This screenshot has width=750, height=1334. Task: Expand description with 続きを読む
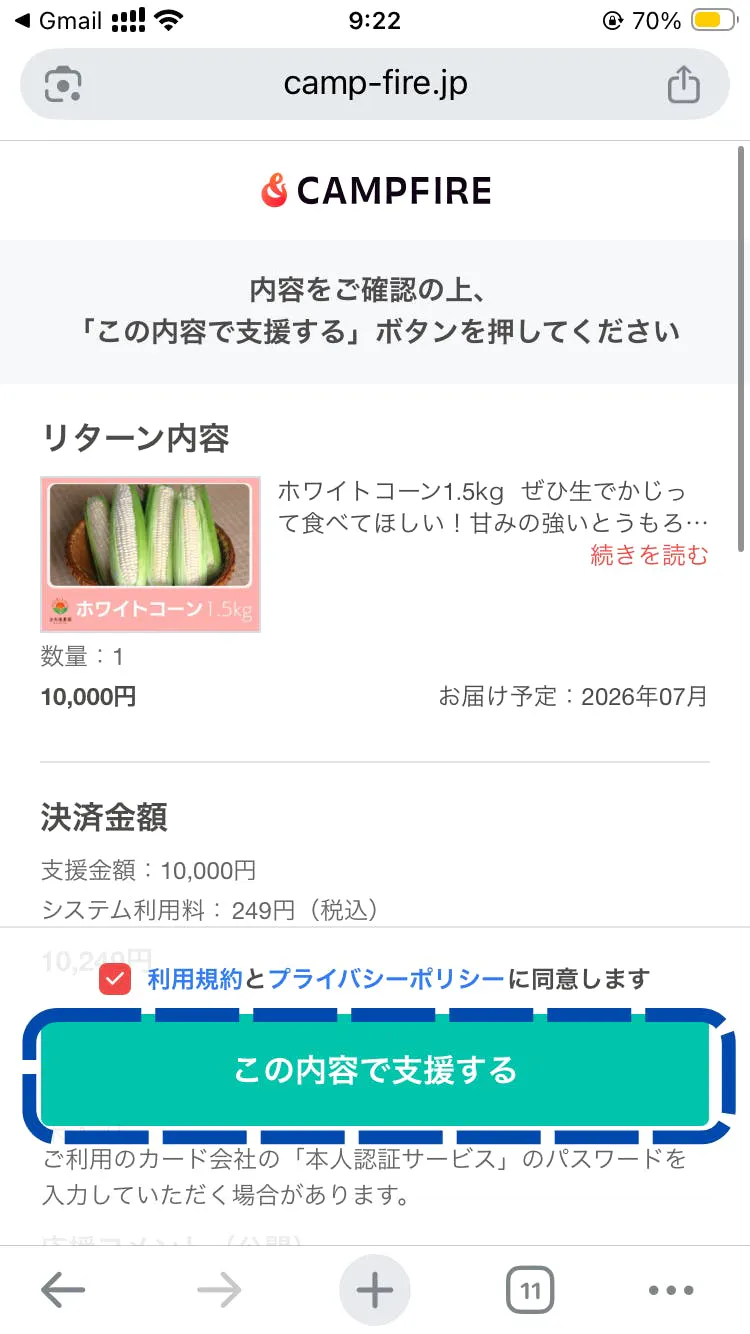pos(649,556)
